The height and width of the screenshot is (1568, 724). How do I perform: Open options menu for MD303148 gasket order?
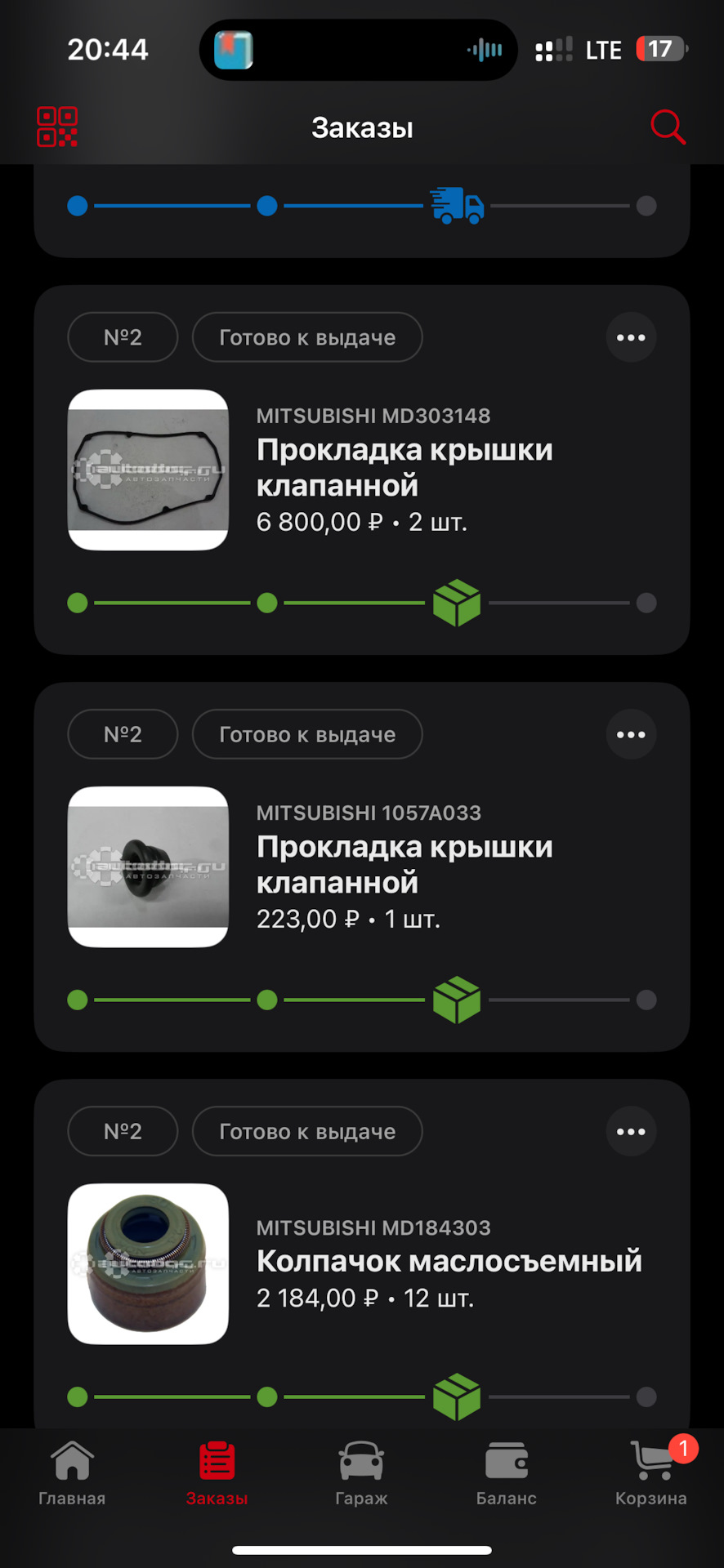click(x=631, y=337)
